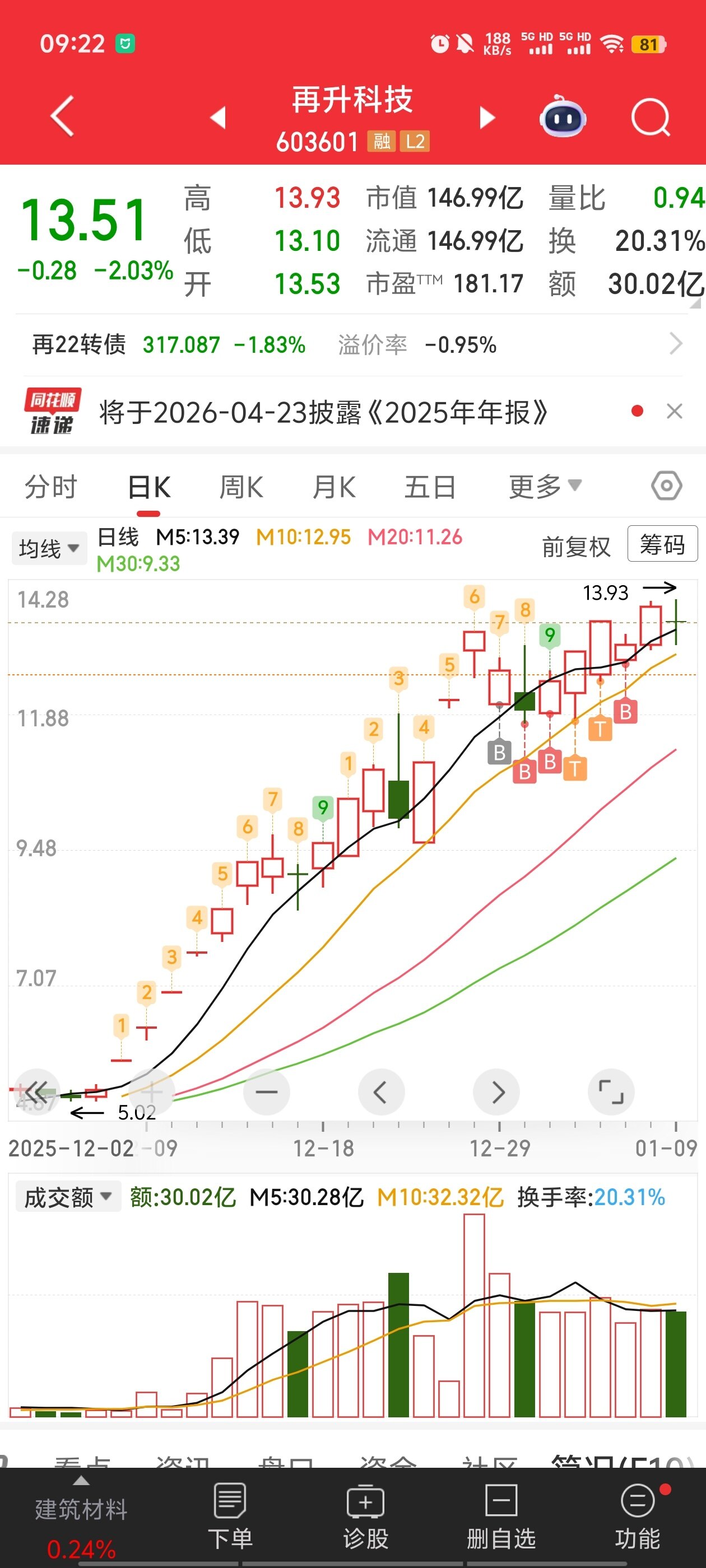Open the 成交额 indicator dropdown

point(68,1197)
